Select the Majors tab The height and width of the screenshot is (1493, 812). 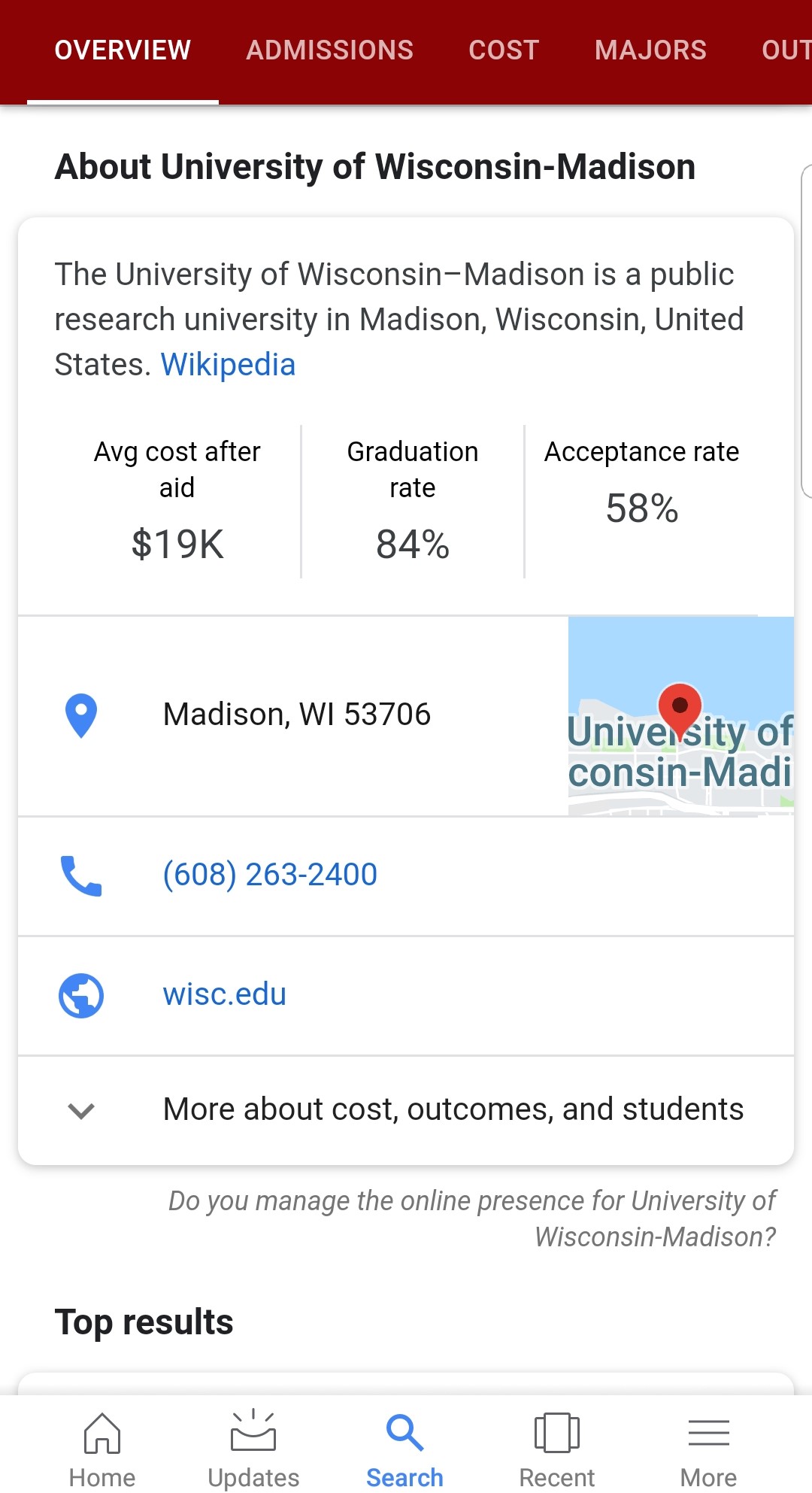pyautogui.click(x=650, y=50)
